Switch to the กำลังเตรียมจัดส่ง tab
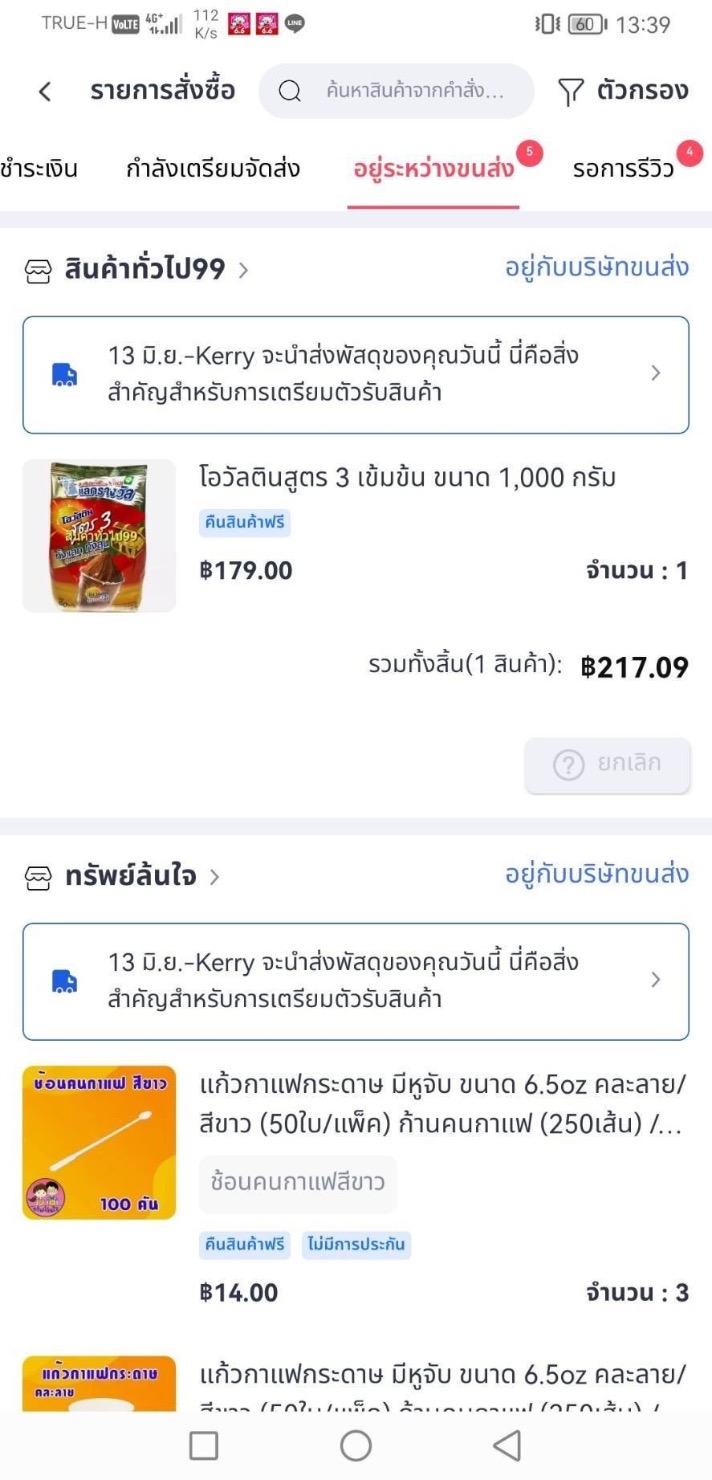Image resolution: width=712 pixels, height=1480 pixels. tap(212, 168)
